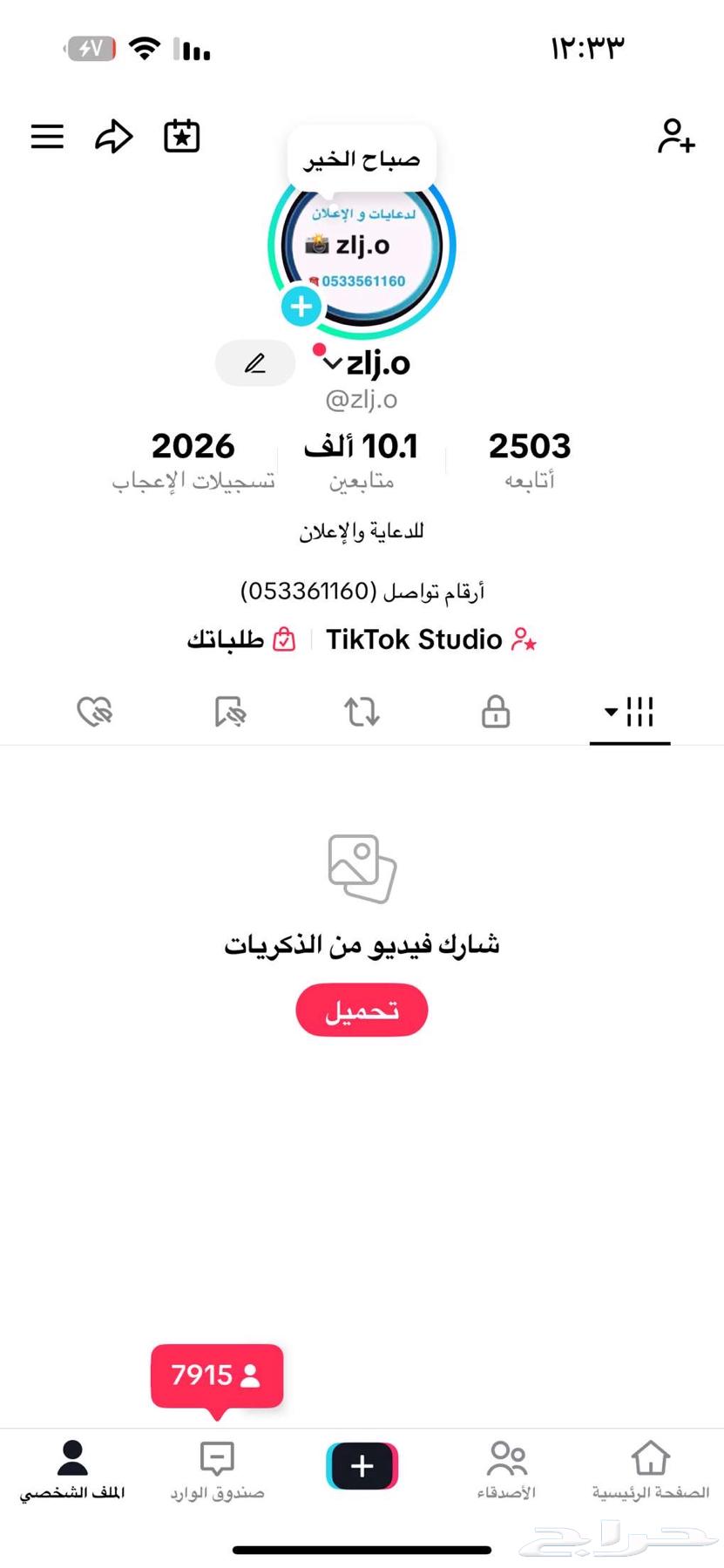Open the grid view tab dropdown arrow

610,712
